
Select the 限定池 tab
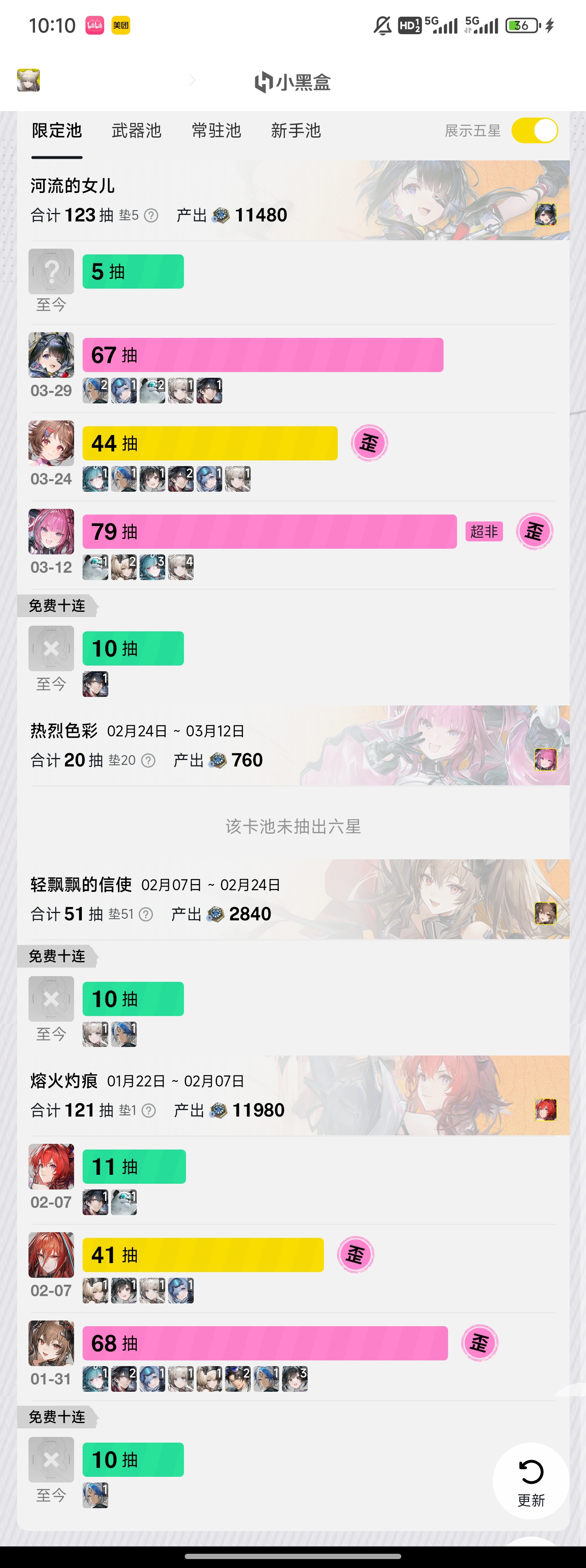[x=57, y=131]
